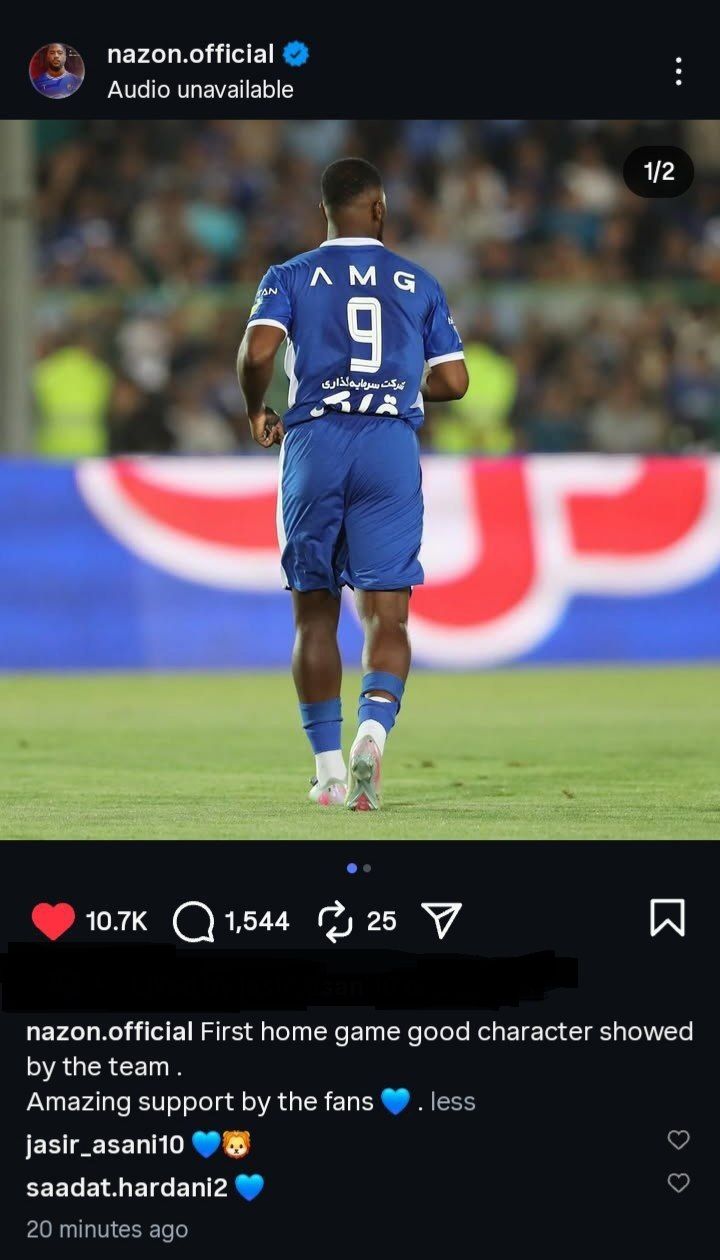Share the post via the paper plane
Image resolution: width=720 pixels, height=1260 pixels.
pyautogui.click(x=441, y=921)
